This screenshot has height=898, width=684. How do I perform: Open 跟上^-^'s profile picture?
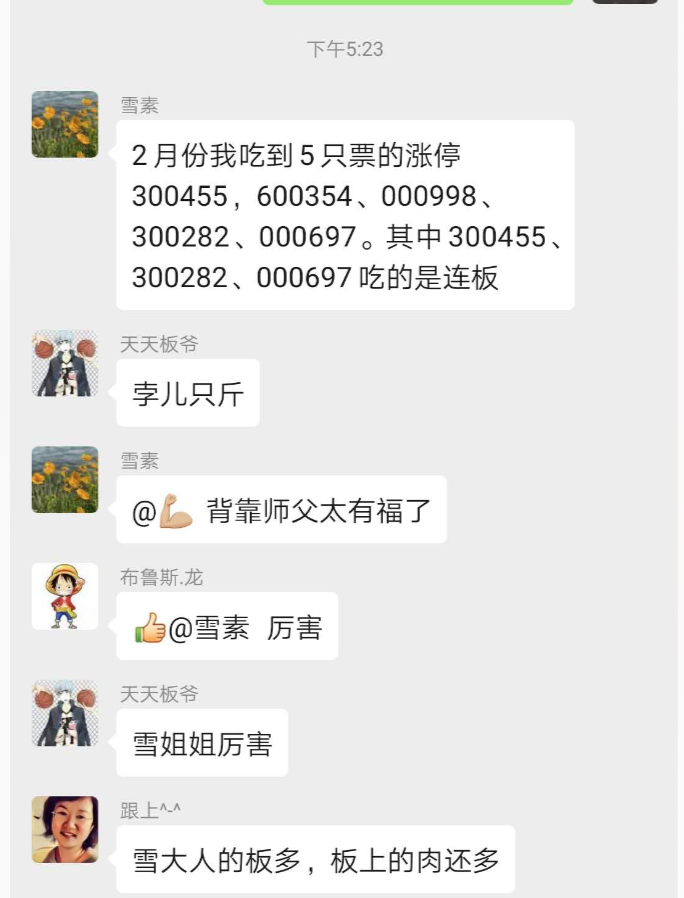point(65,829)
